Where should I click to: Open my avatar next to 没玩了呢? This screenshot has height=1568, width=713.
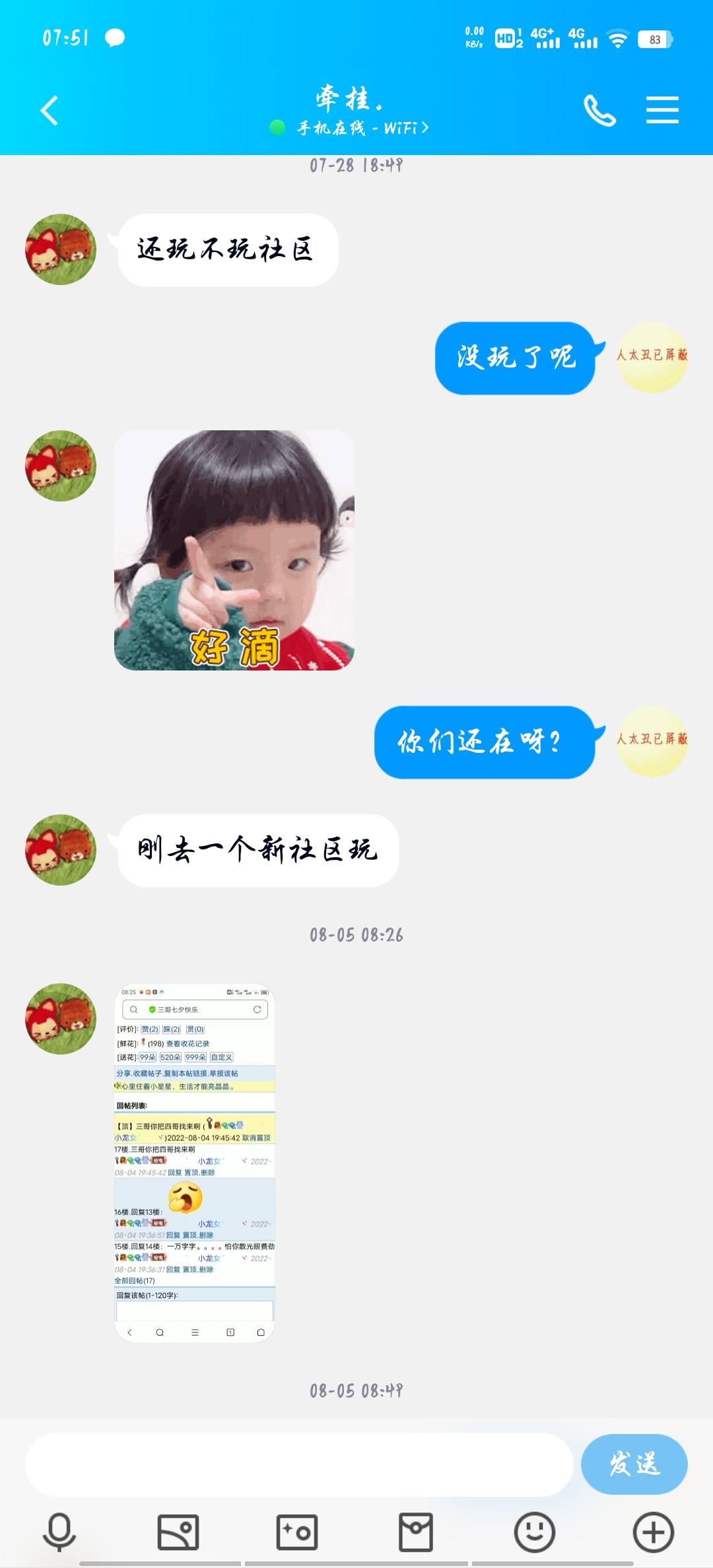click(652, 358)
